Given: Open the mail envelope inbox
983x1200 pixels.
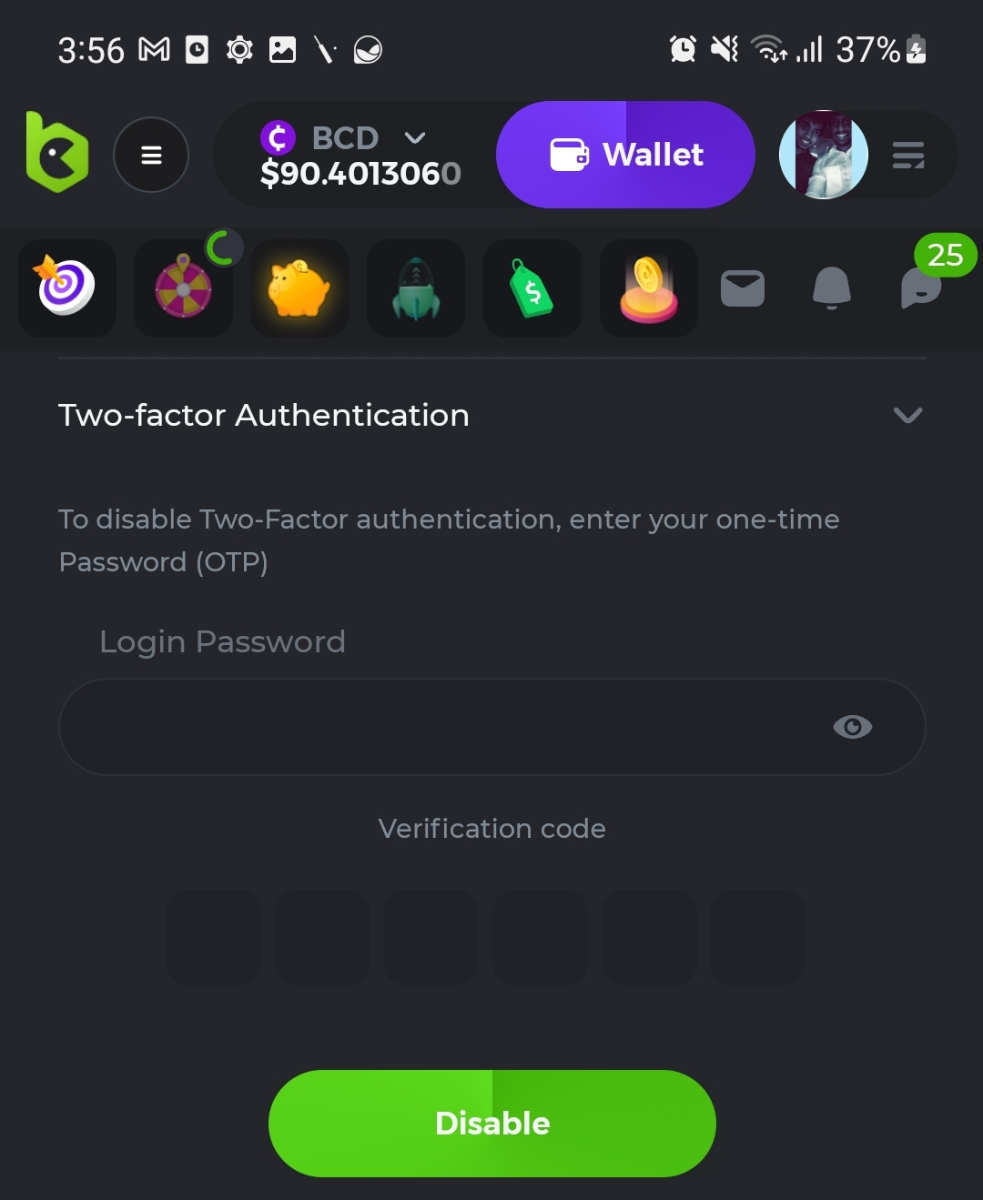Looking at the screenshot, I should pyautogui.click(x=743, y=289).
